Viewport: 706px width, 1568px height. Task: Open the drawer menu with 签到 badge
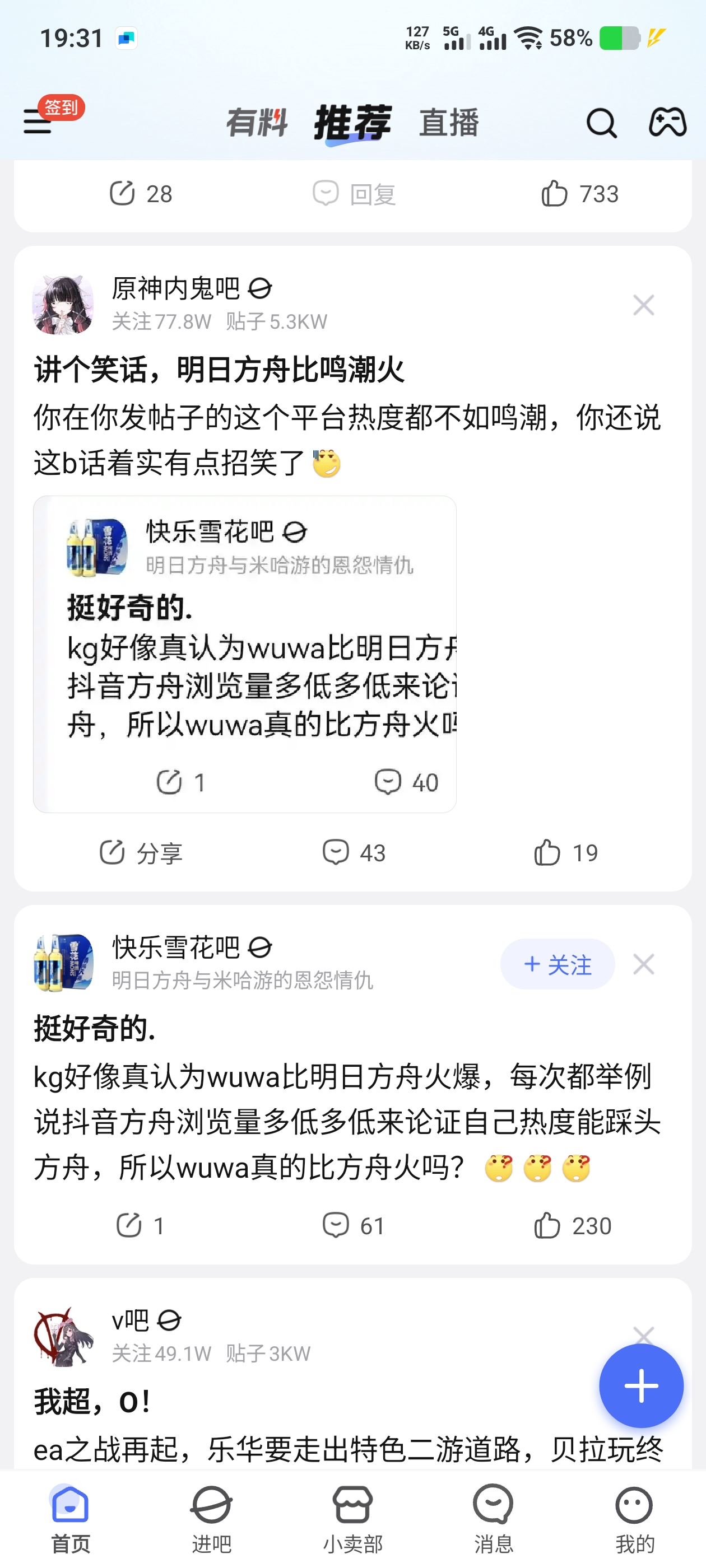click(38, 122)
